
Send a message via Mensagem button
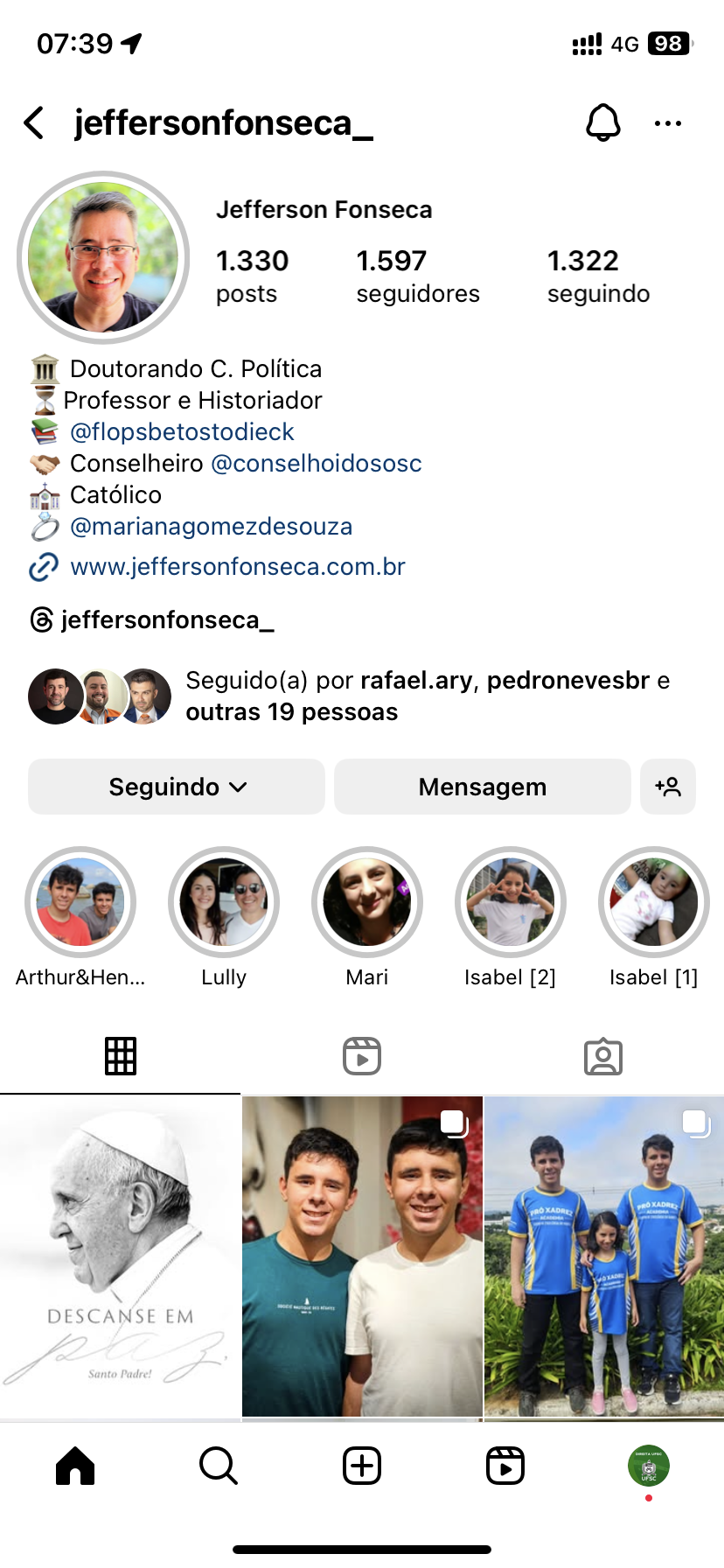(482, 787)
